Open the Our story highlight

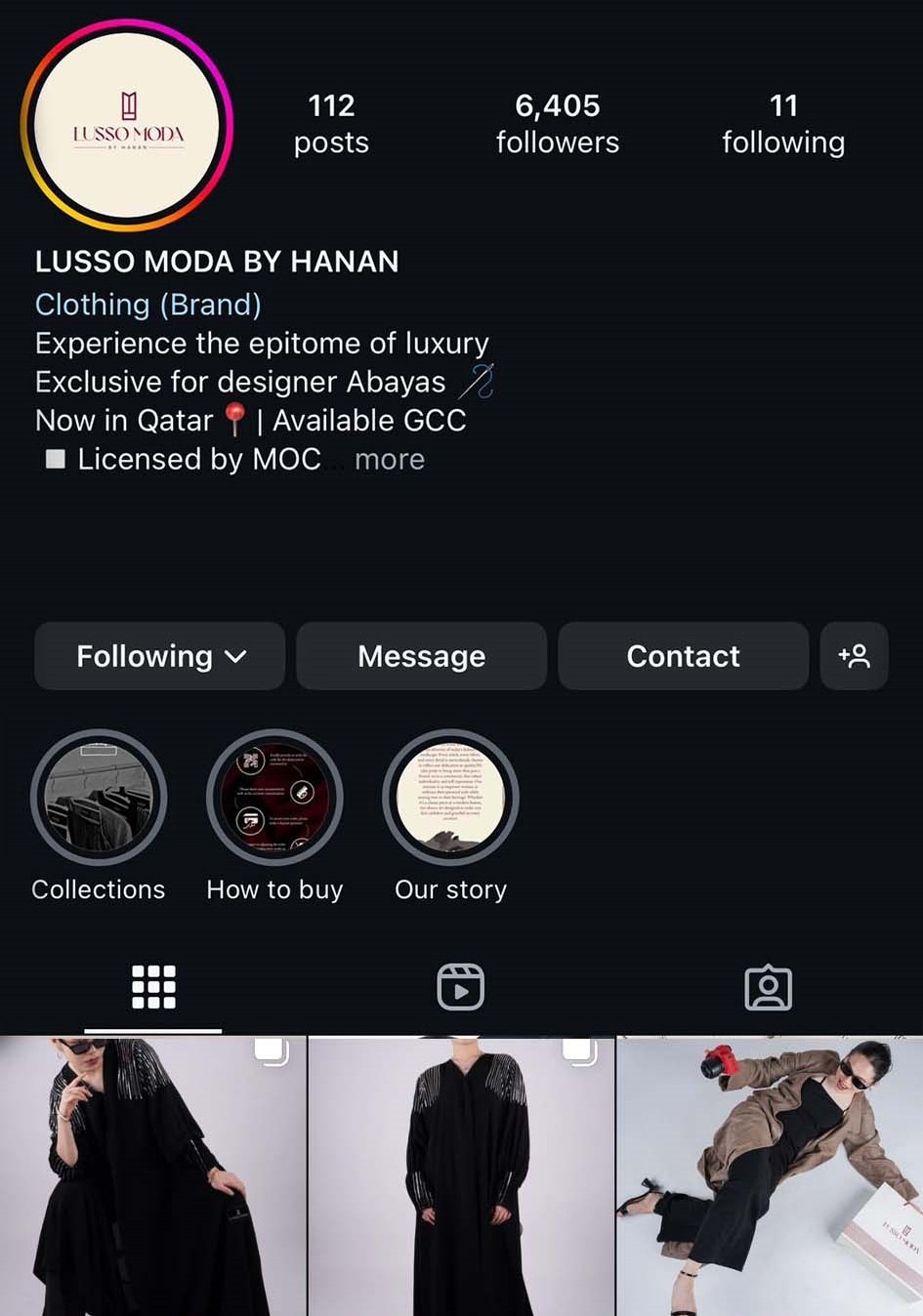450,799
